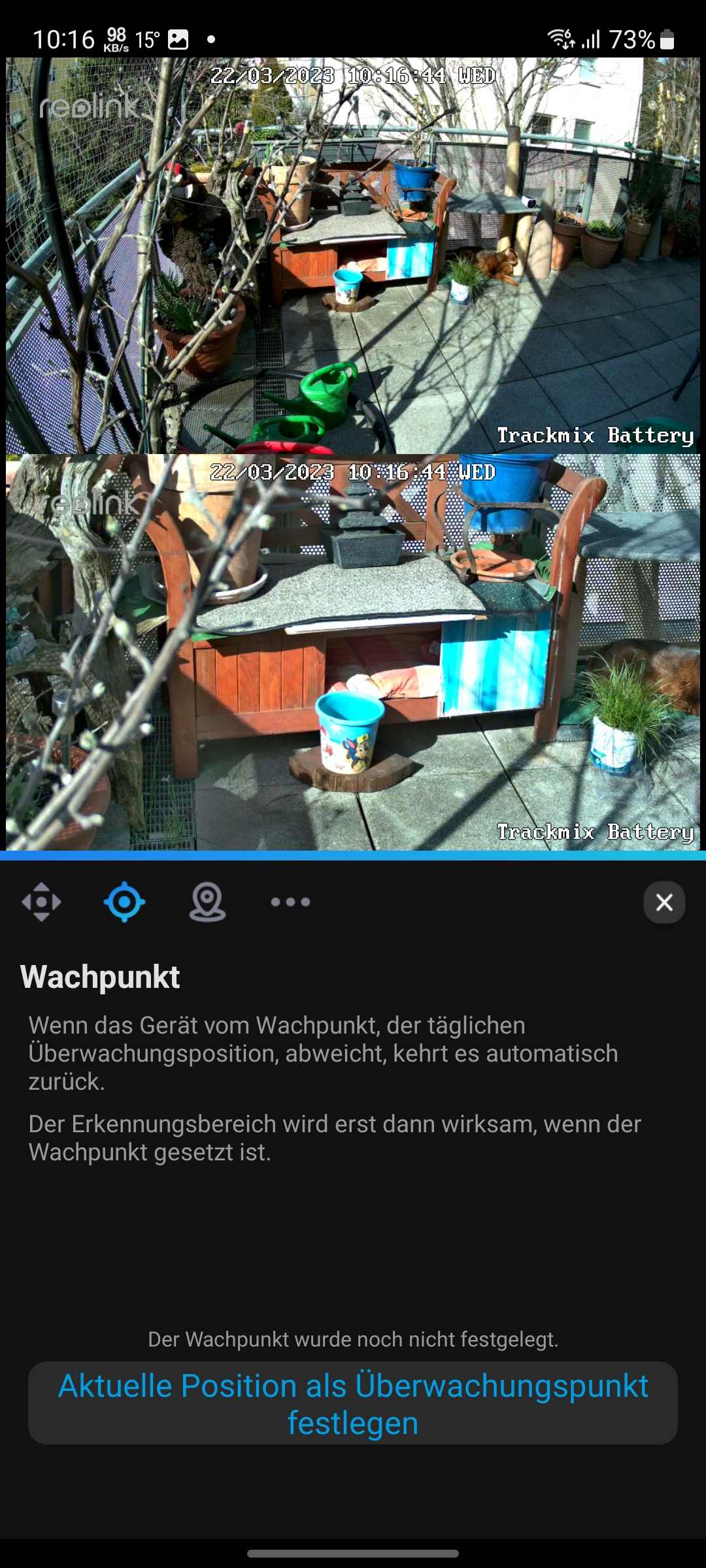
Task: Open the PTZ directional control tab
Action: tap(41, 902)
